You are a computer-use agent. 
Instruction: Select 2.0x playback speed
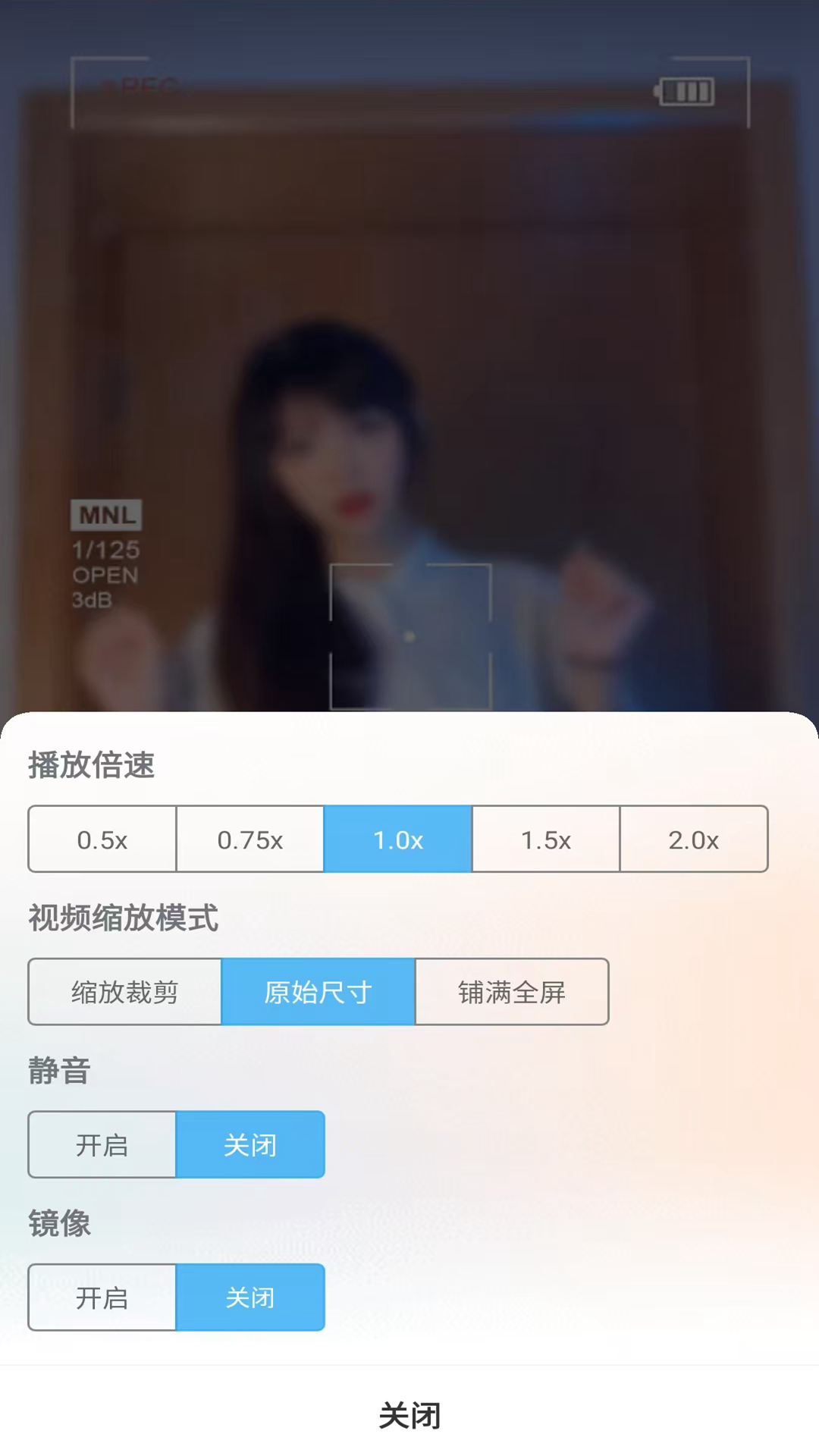tap(694, 839)
